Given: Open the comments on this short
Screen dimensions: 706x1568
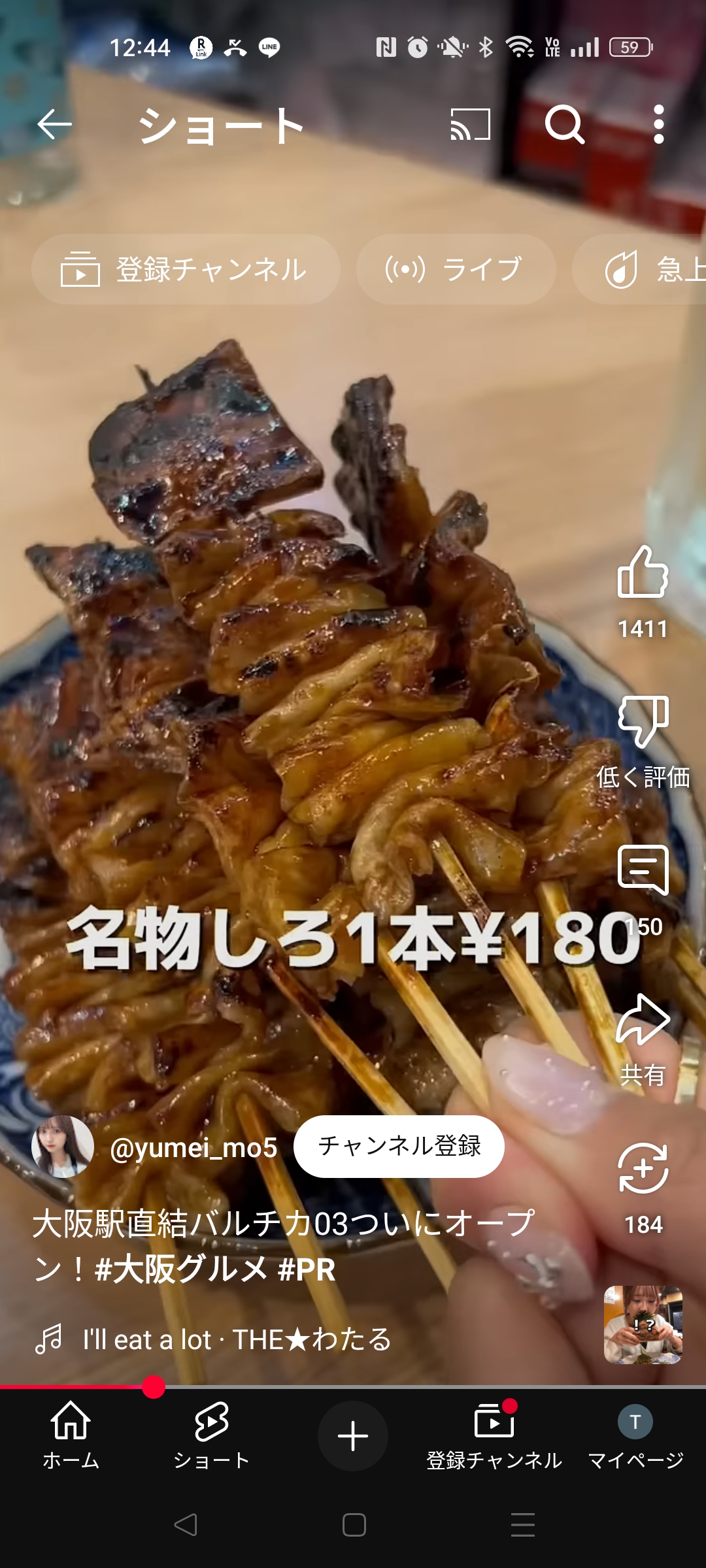Looking at the screenshot, I should pyautogui.click(x=643, y=870).
